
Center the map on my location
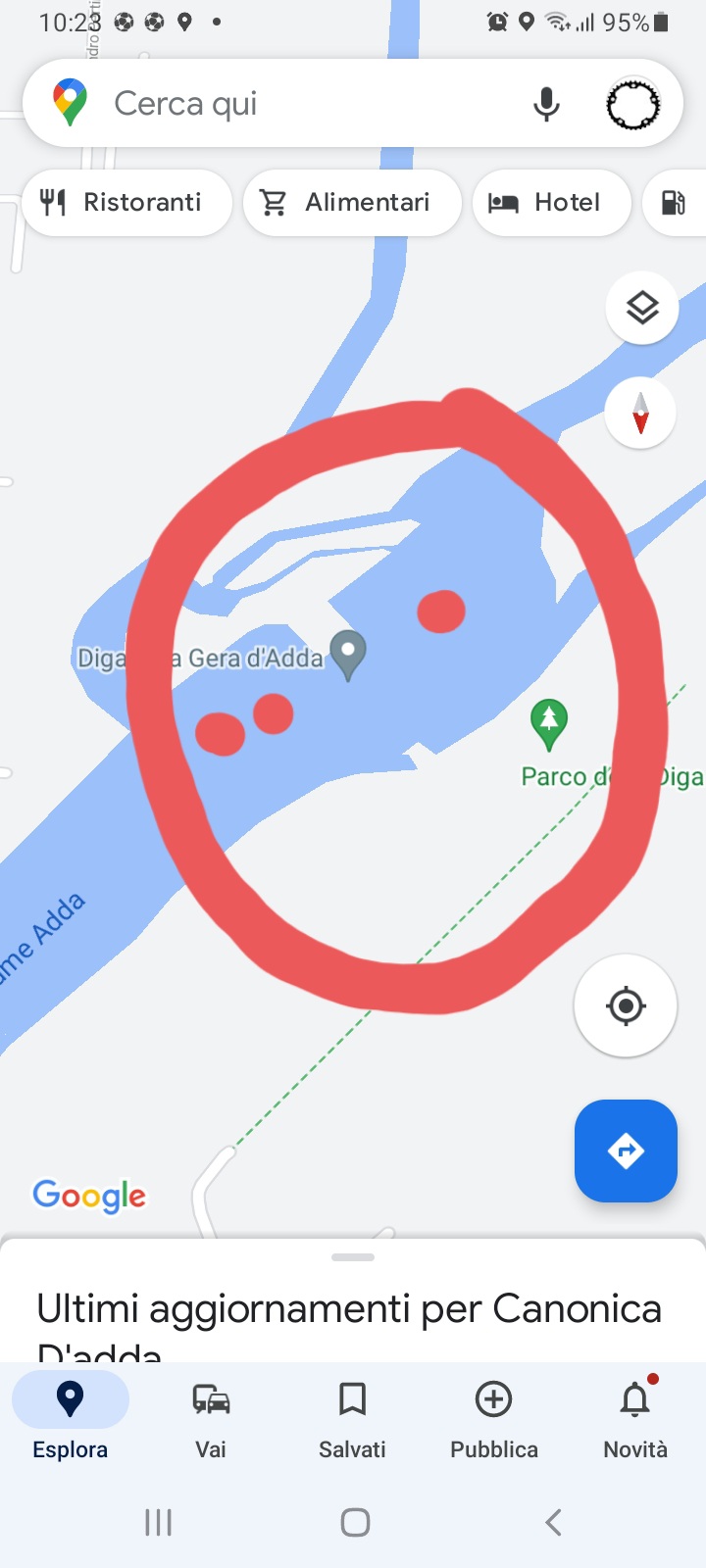click(626, 1005)
